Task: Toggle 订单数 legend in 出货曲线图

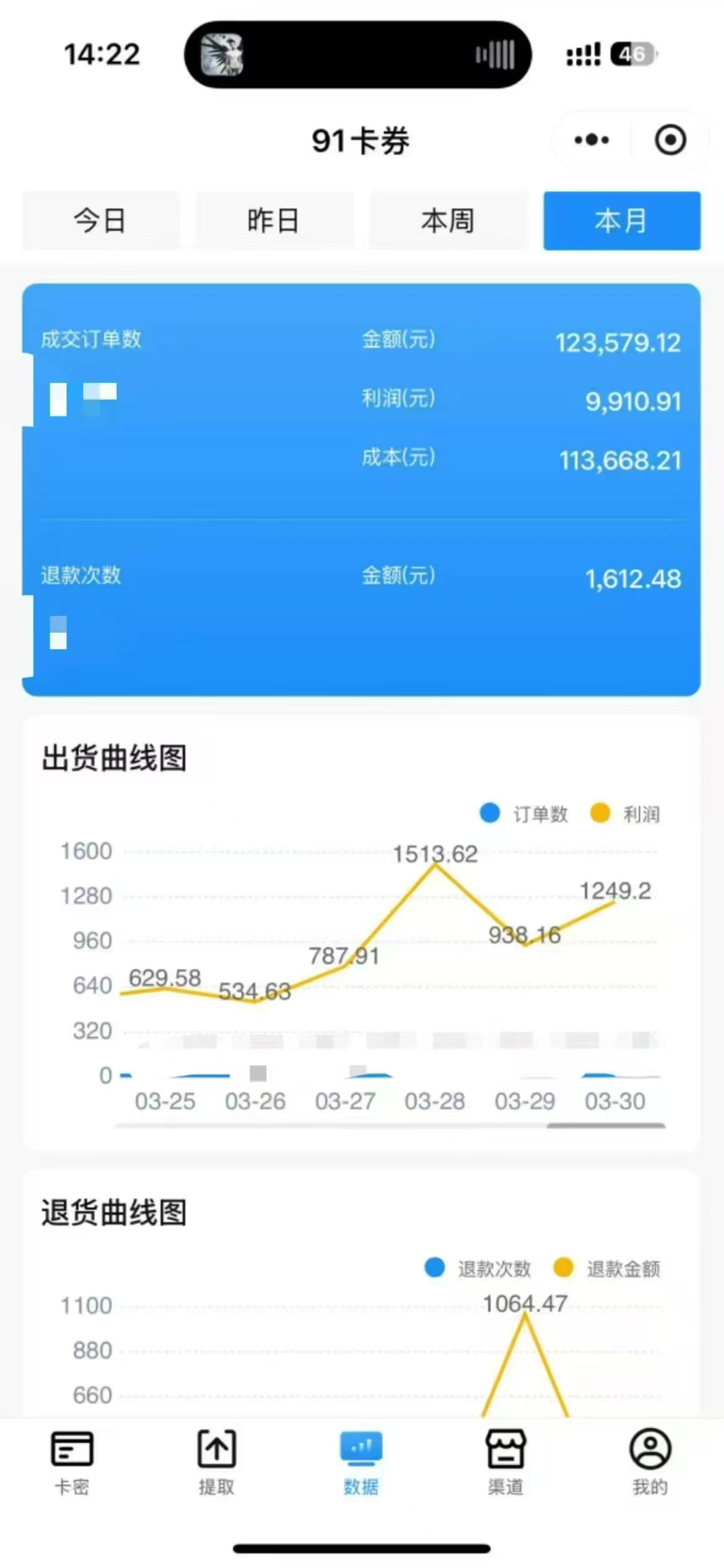Action: (525, 813)
